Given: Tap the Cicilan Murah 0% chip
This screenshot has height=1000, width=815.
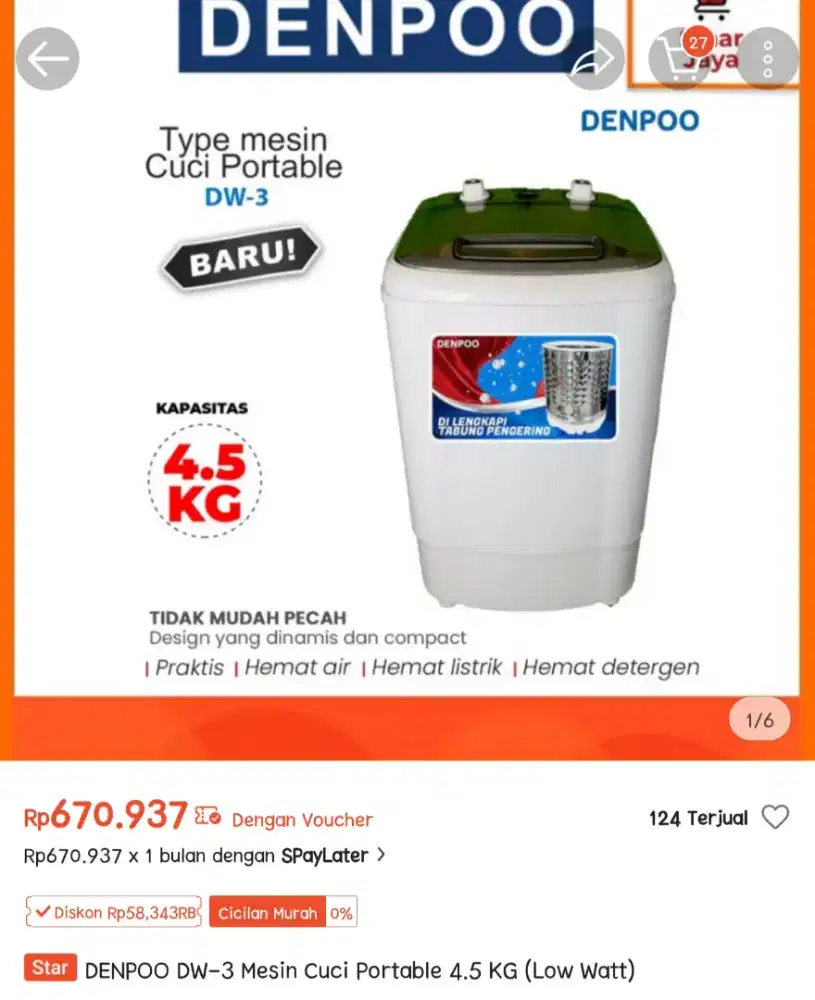Looking at the screenshot, I should [283, 912].
